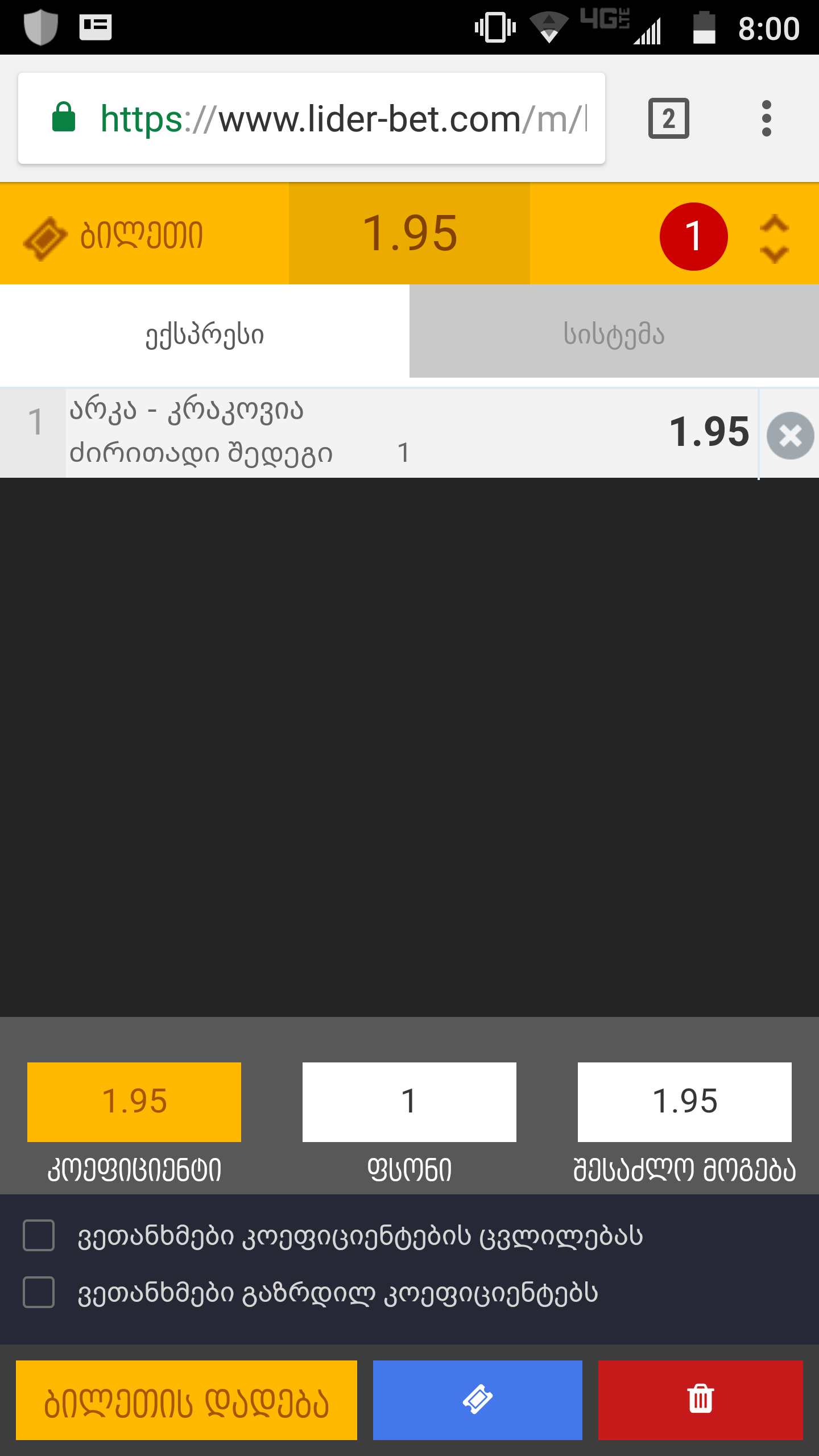
Task: Collapse the bet ticket with arrows icon
Action: pyautogui.click(x=774, y=238)
